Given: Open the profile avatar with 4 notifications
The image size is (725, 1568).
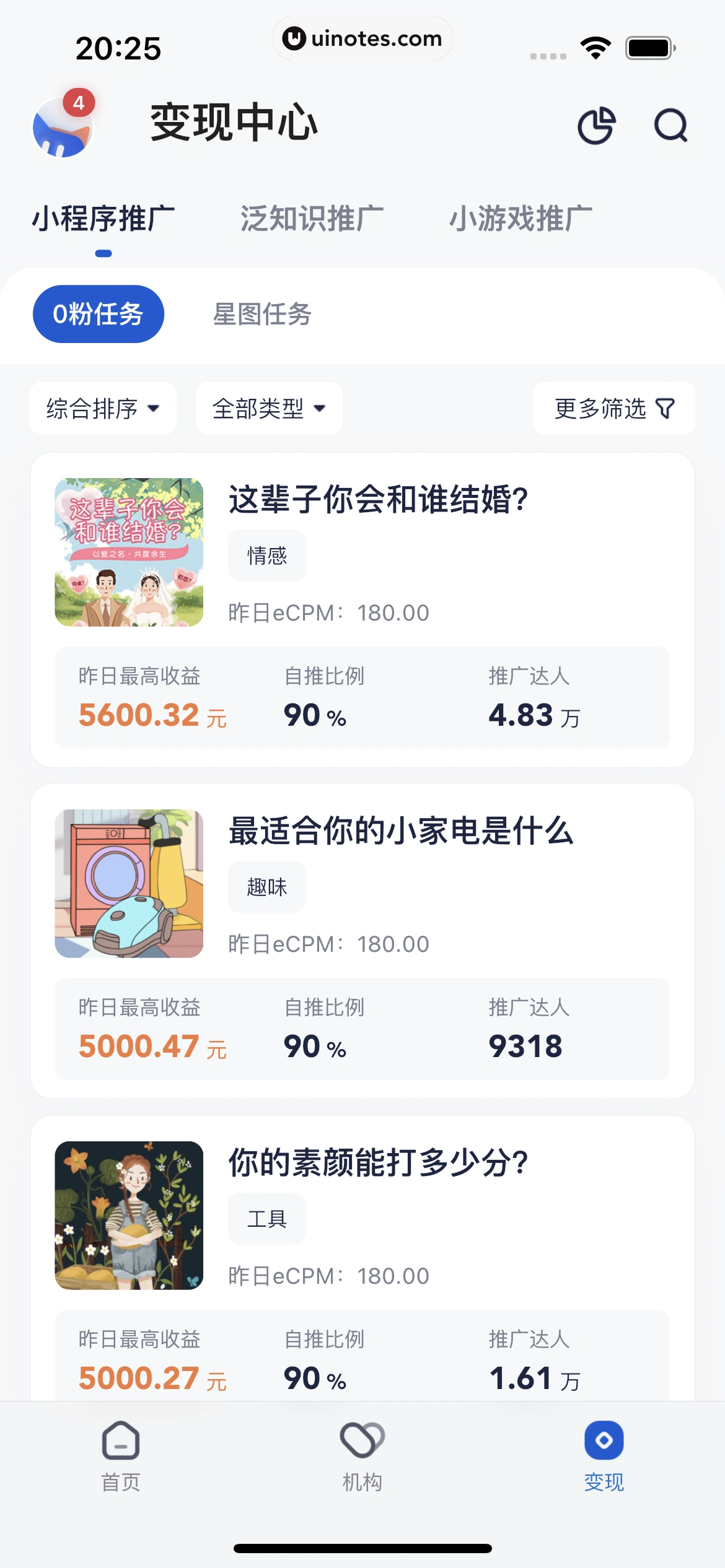Looking at the screenshot, I should [x=63, y=127].
